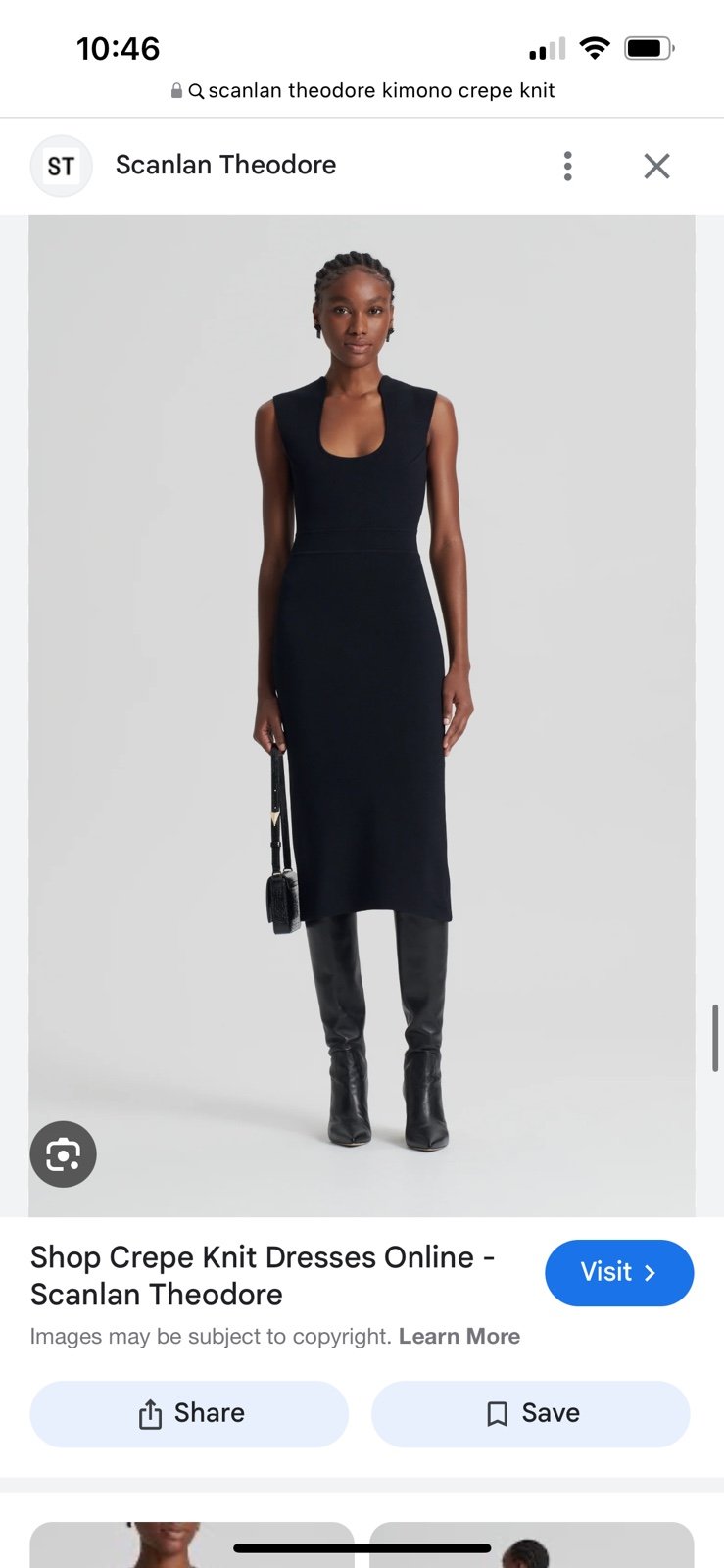This screenshot has width=724, height=1568.
Task: Close the image viewer
Action: pyautogui.click(x=656, y=166)
